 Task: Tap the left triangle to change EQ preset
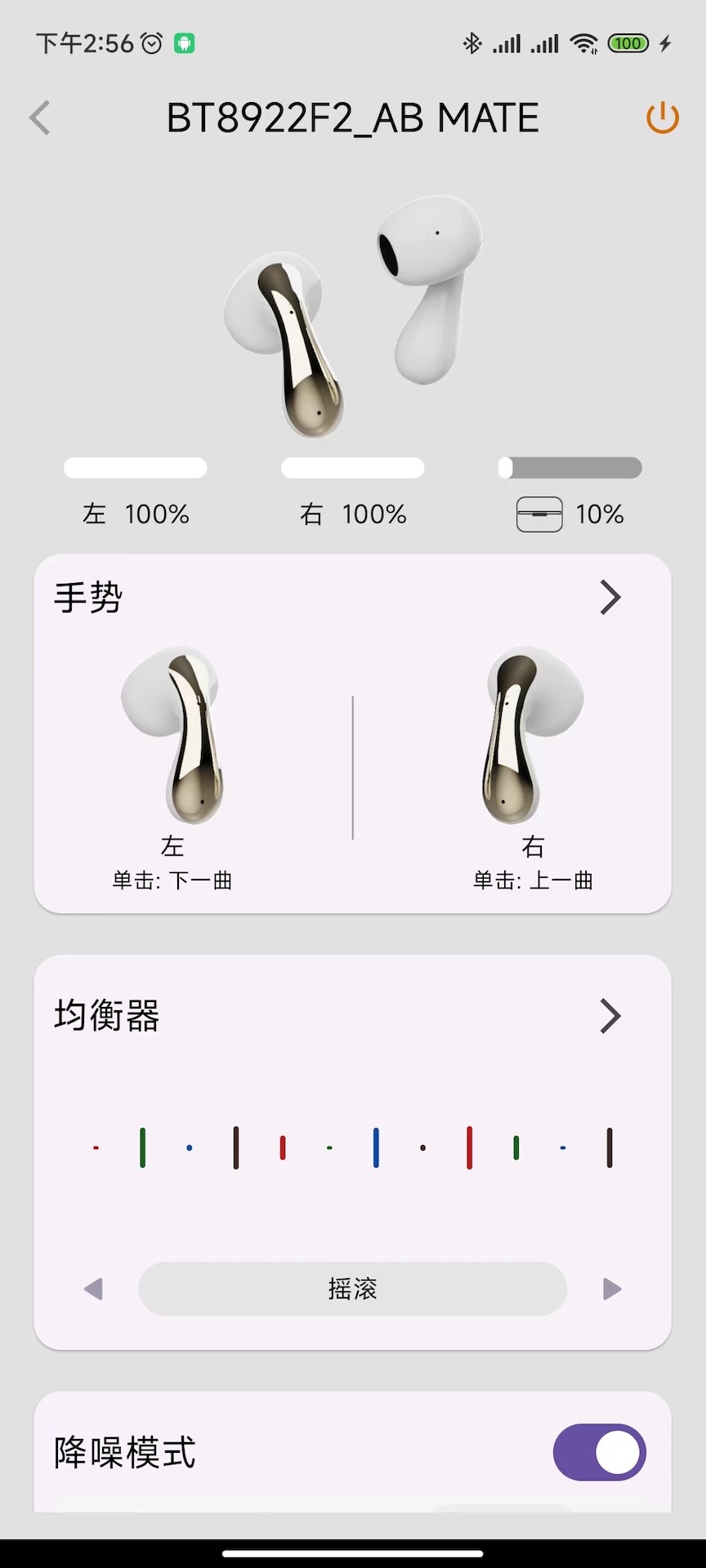(93, 1289)
